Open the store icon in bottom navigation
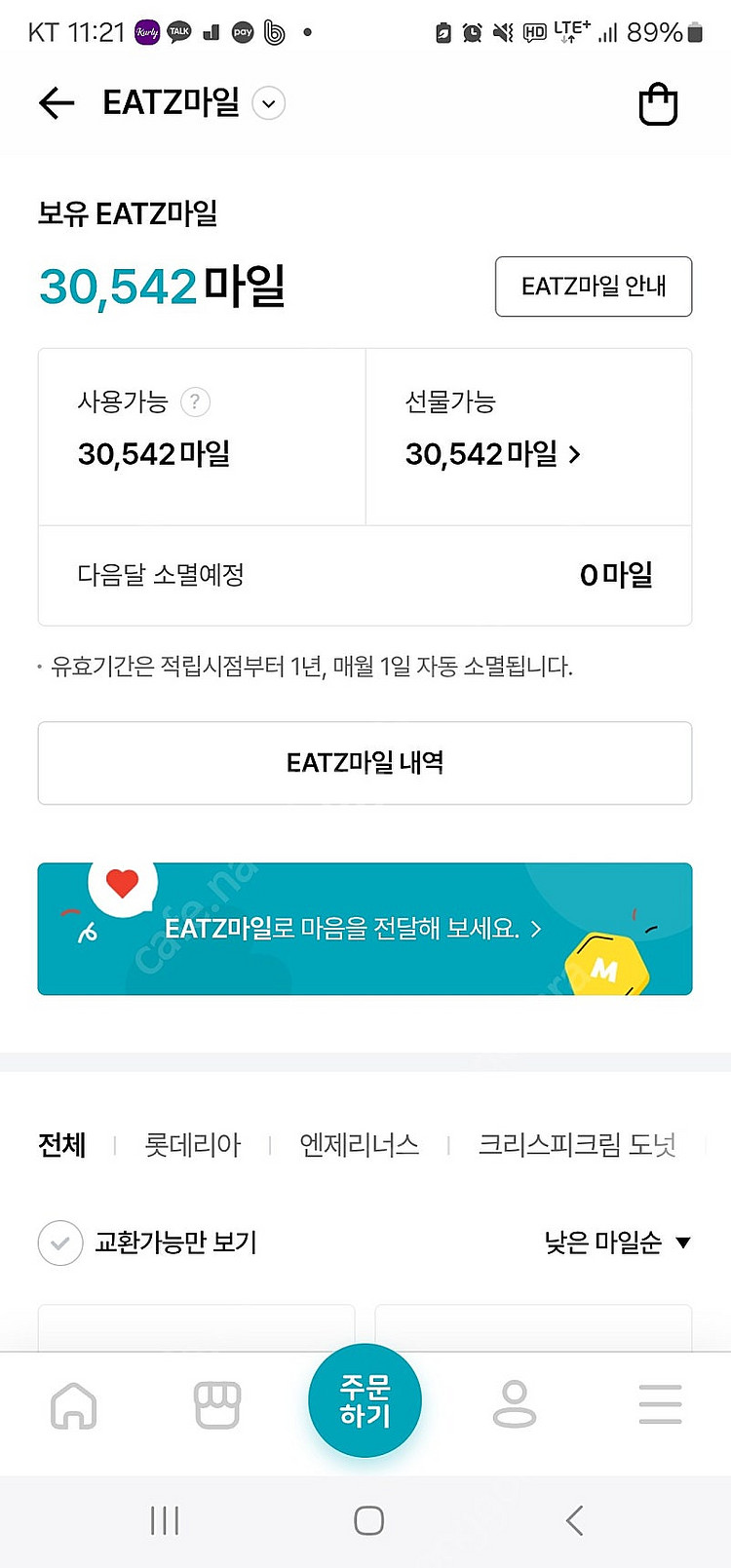Screen dimensions: 731x1568 [x=216, y=1404]
